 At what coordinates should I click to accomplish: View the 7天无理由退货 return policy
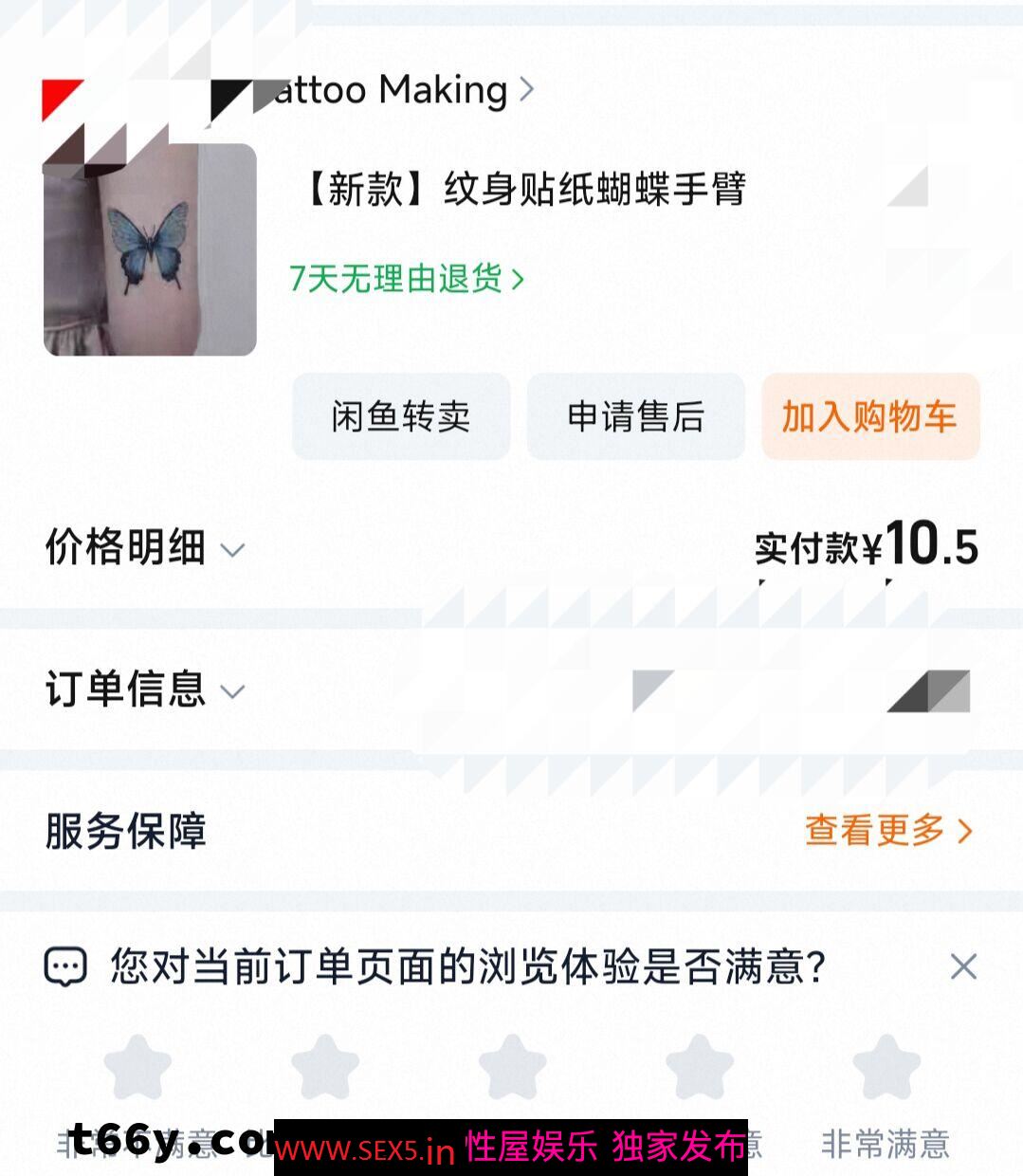point(406,279)
